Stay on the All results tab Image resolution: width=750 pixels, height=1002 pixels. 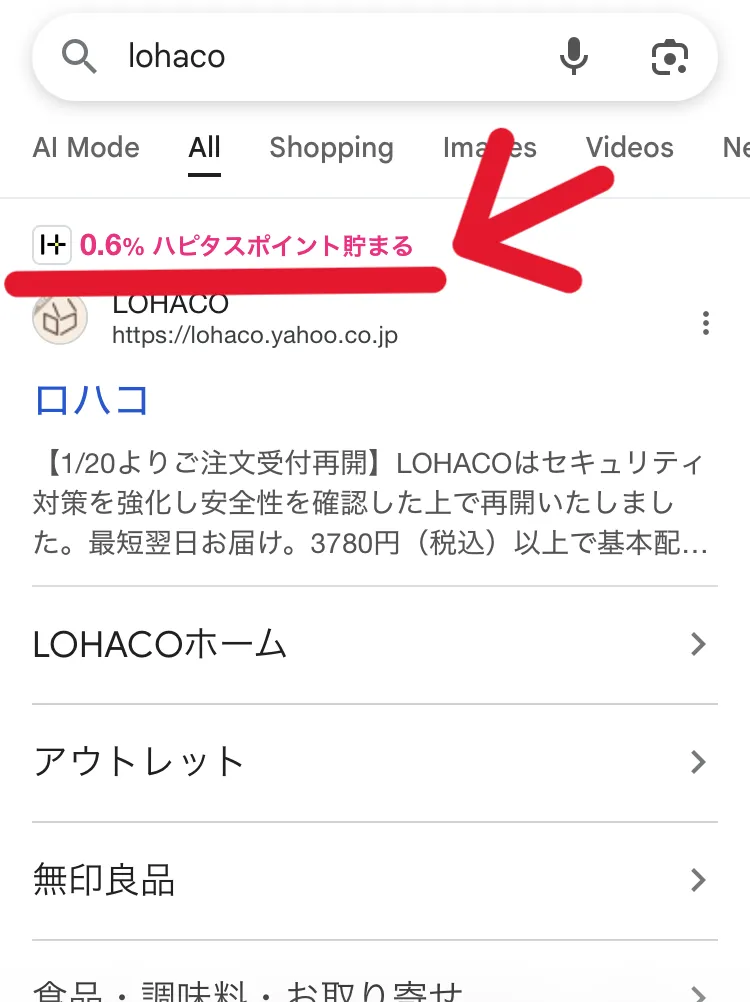204,148
